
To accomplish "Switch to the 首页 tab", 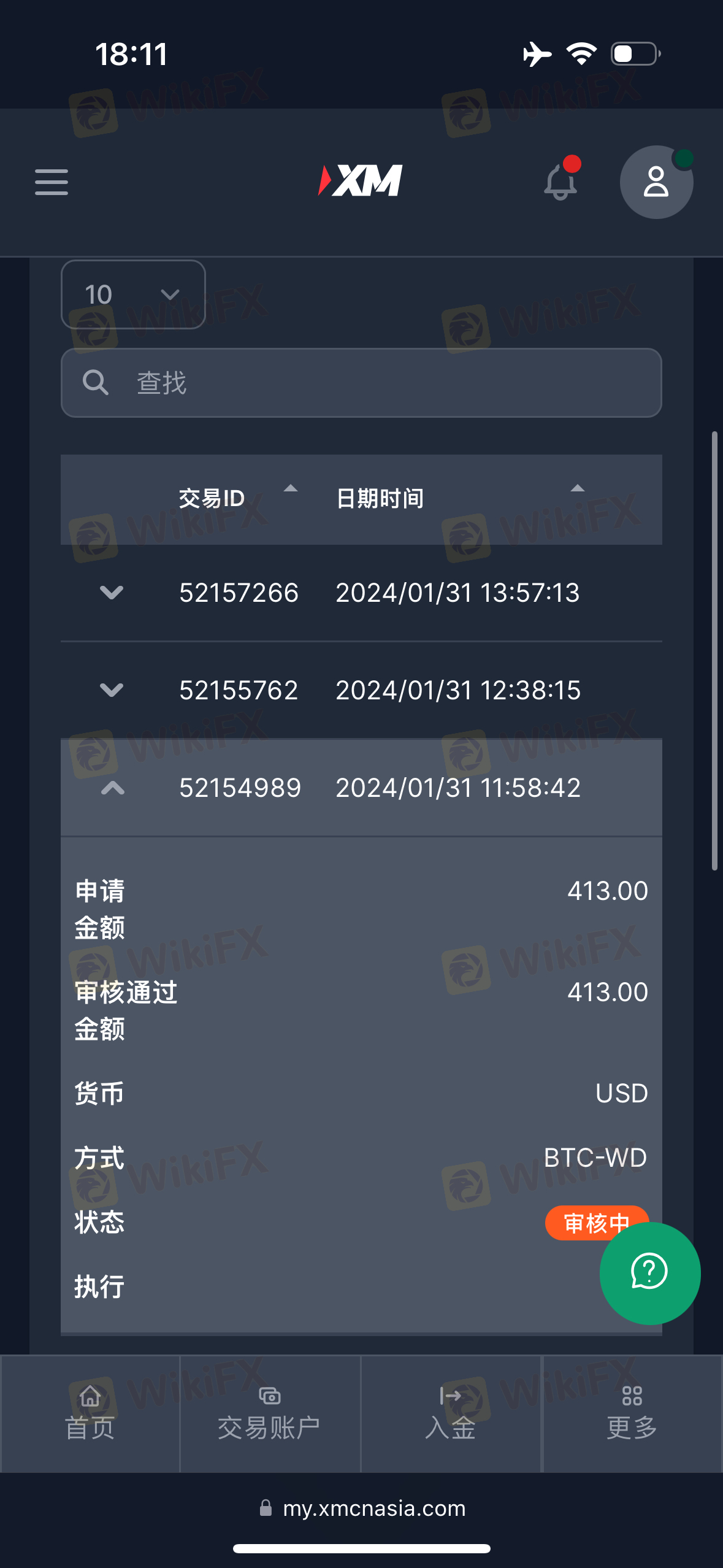I will pos(90,1413).
